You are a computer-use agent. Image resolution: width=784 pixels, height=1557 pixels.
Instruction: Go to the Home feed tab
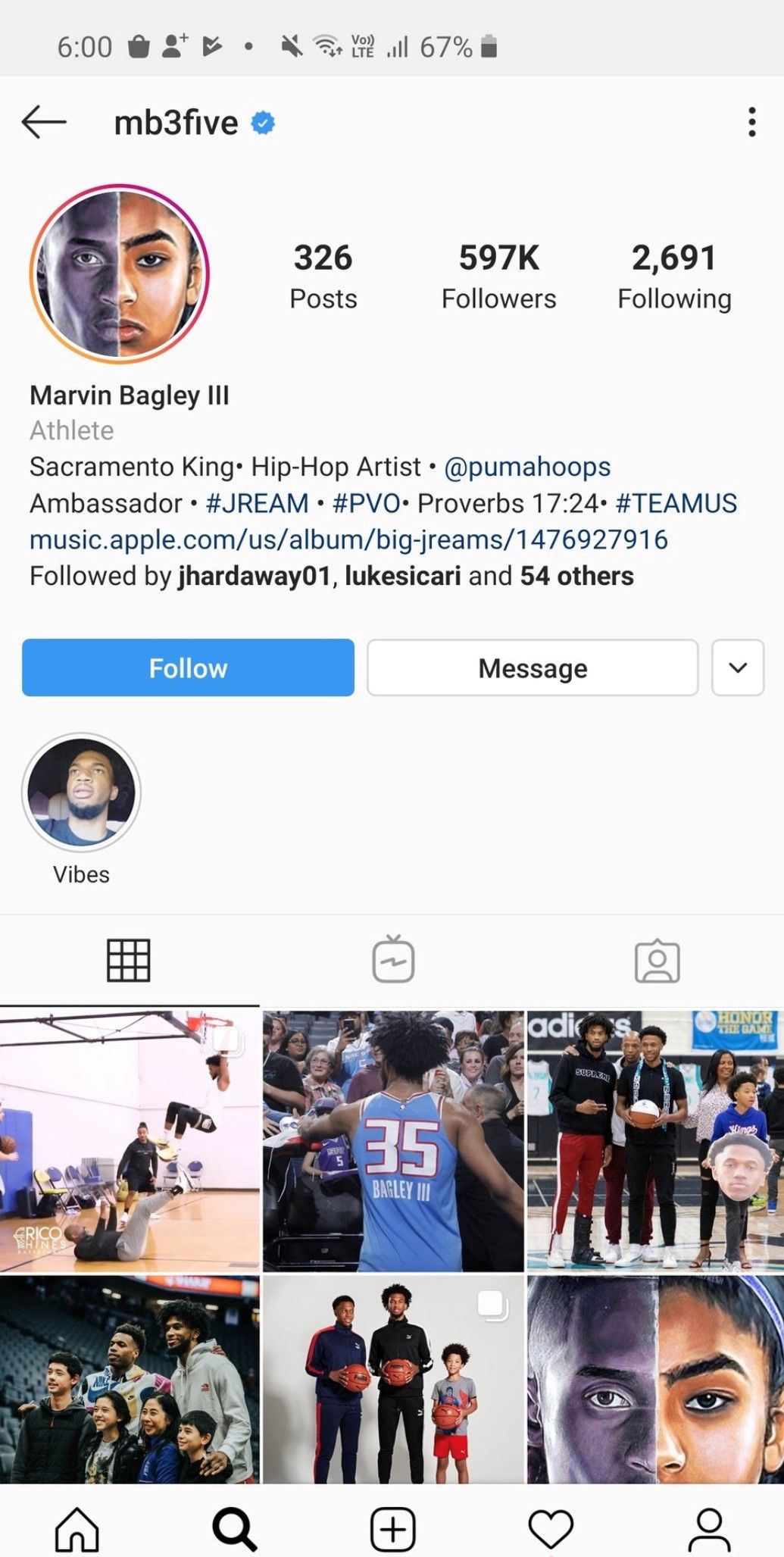(77, 1528)
